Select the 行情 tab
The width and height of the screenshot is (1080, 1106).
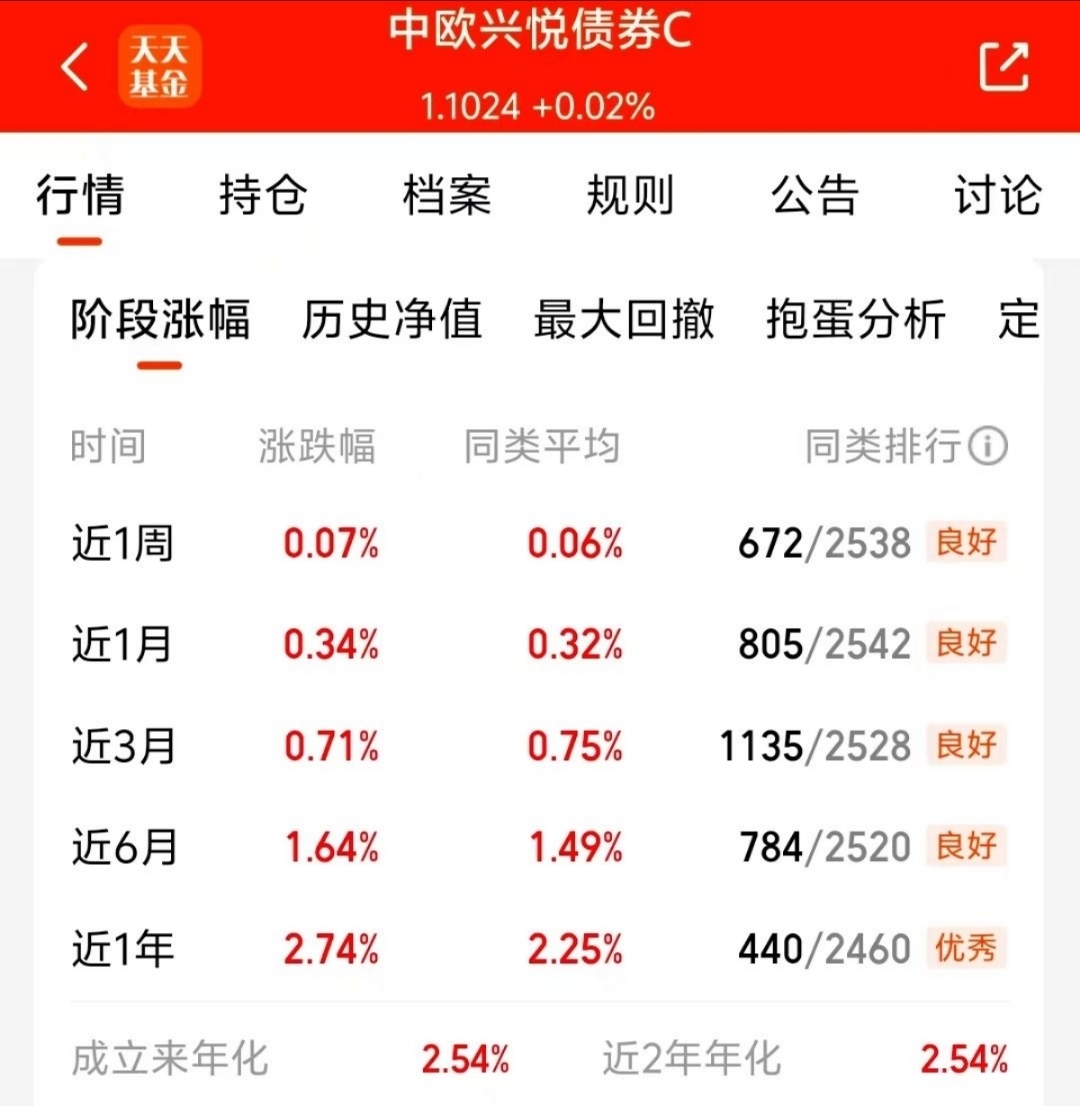(x=80, y=195)
